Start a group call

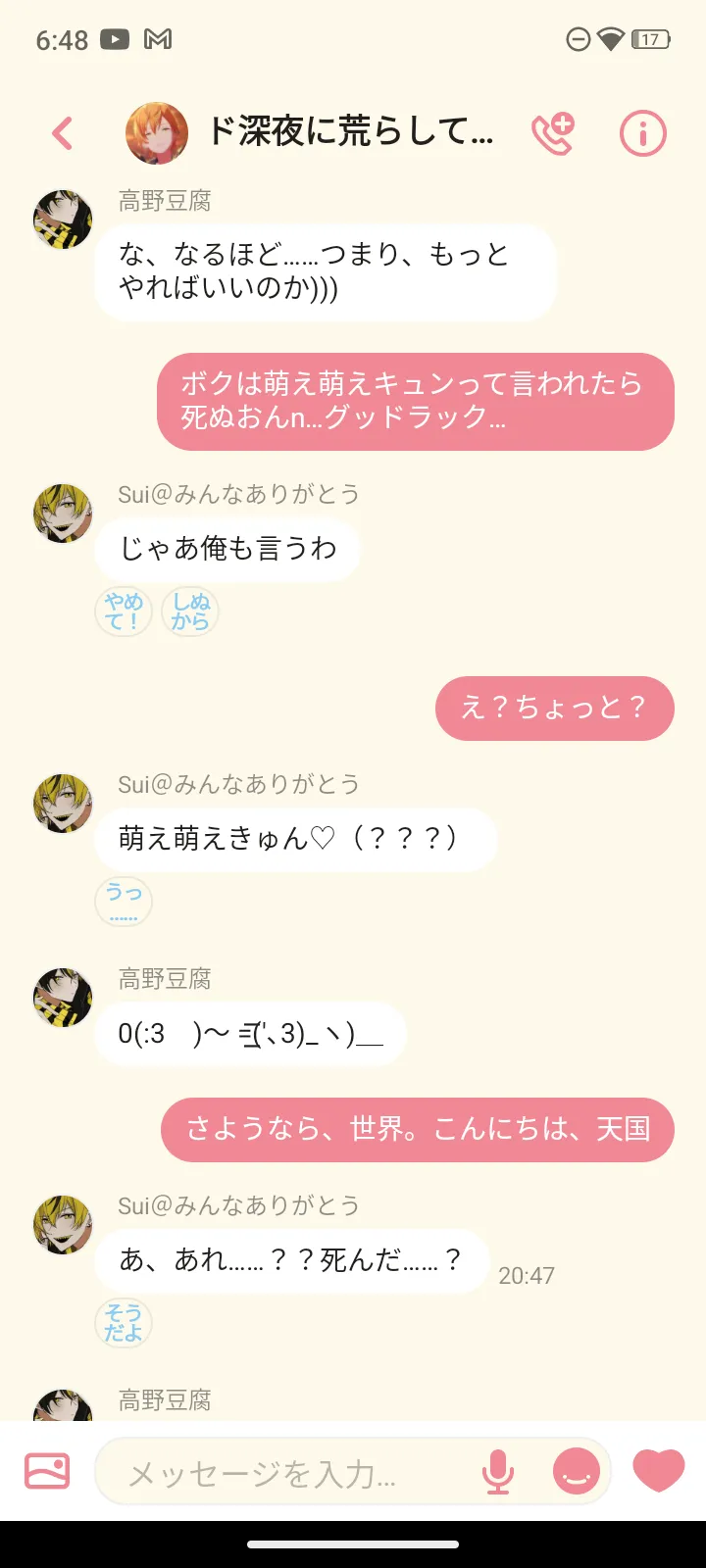[x=553, y=133]
